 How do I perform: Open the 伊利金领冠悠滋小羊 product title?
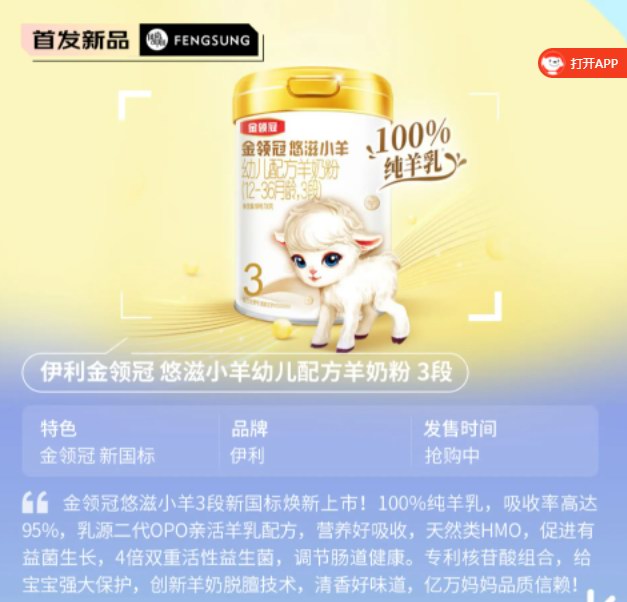pyautogui.click(x=246, y=372)
